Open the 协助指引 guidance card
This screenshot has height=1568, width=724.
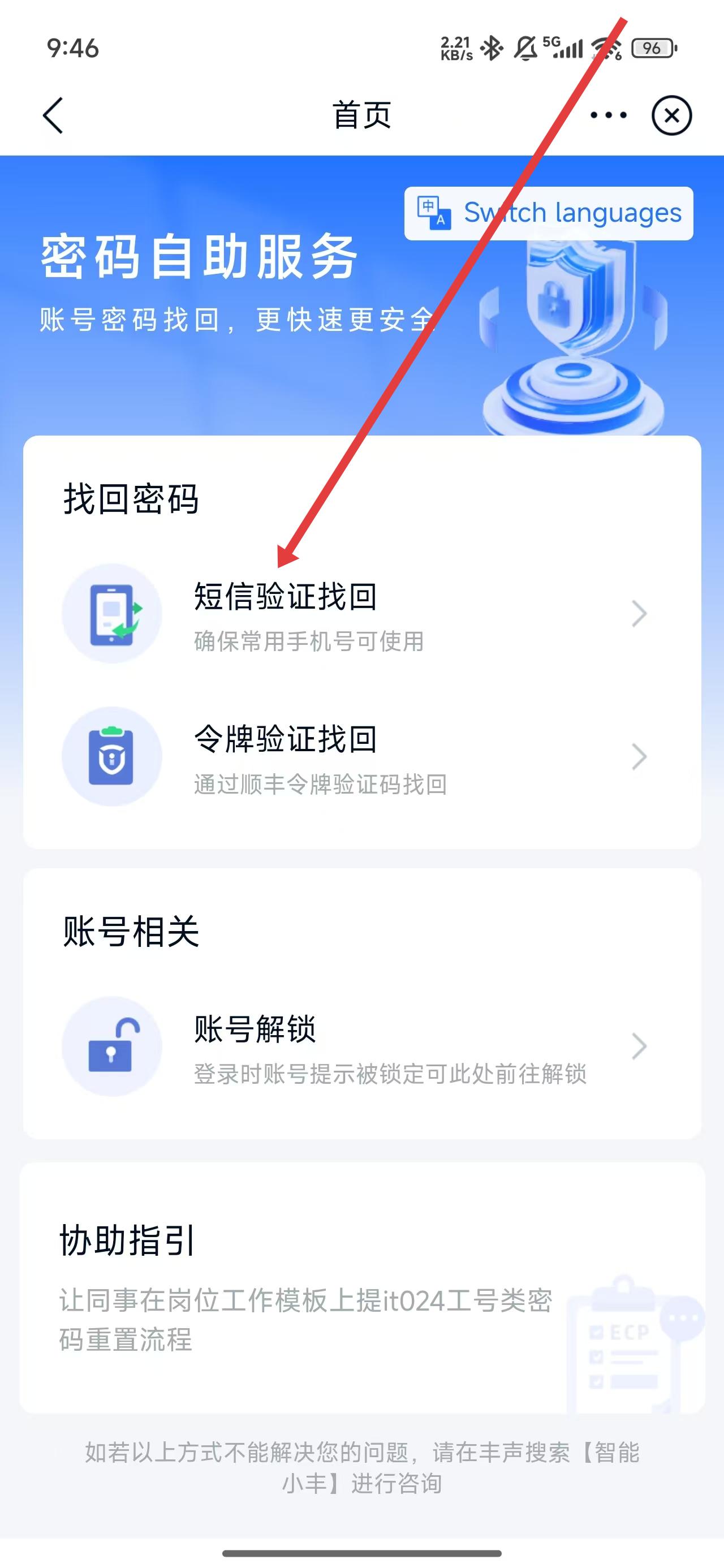[361, 1287]
